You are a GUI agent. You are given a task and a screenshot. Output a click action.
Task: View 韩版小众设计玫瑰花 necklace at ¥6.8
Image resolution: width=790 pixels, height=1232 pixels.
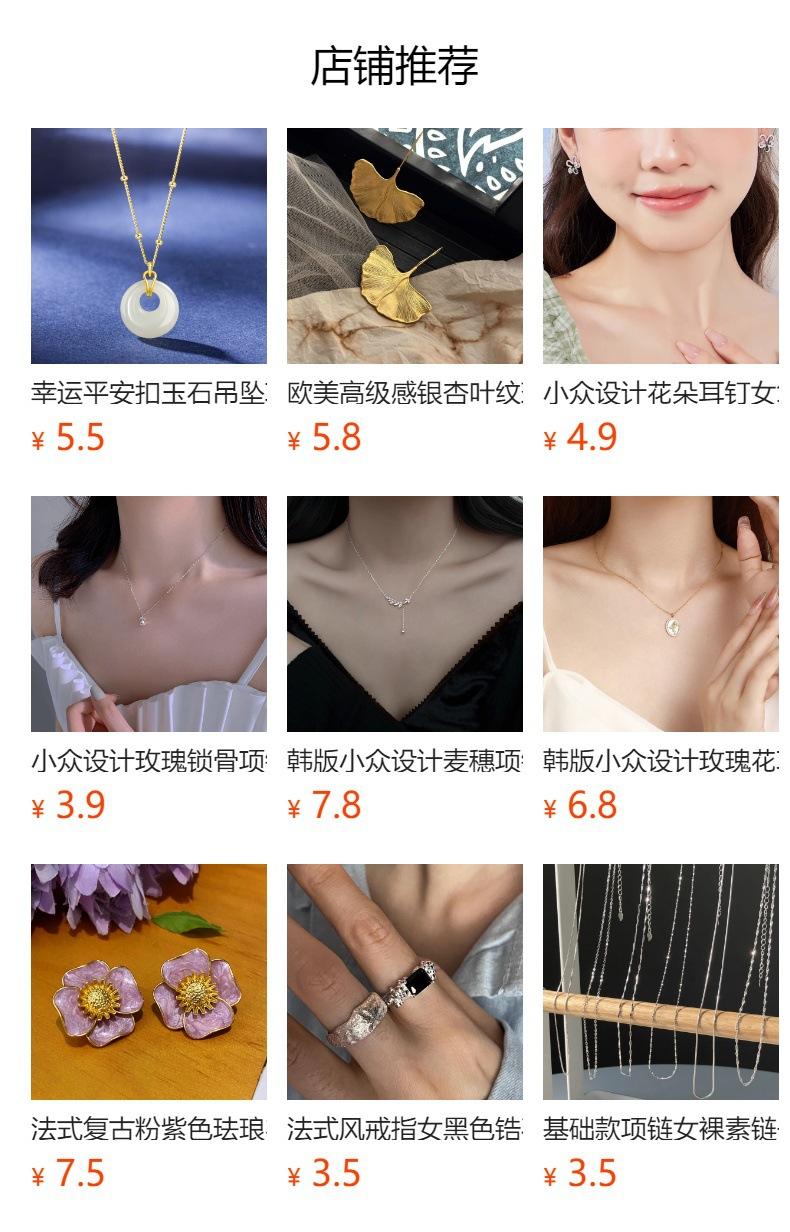[661, 660]
